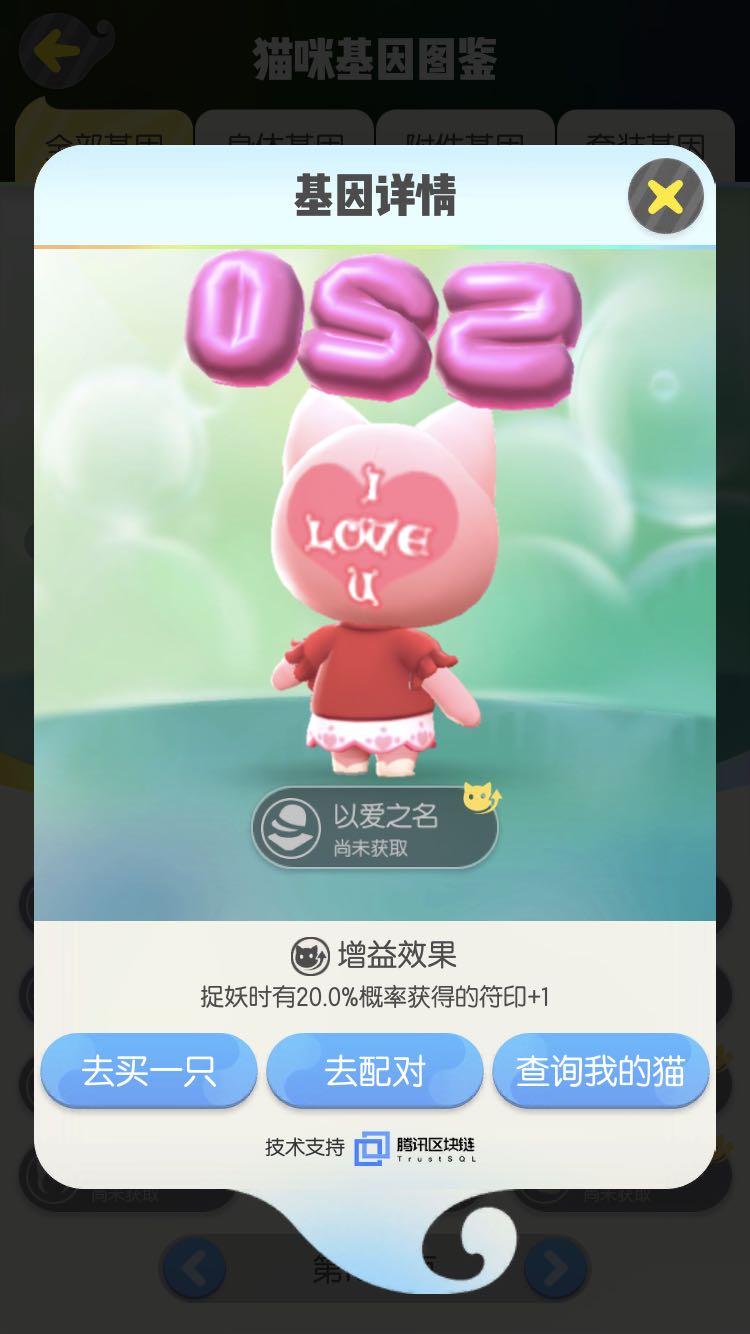Tap the 以爱之名 gene badge
Screen dimensions: 750x1334
coord(374,828)
